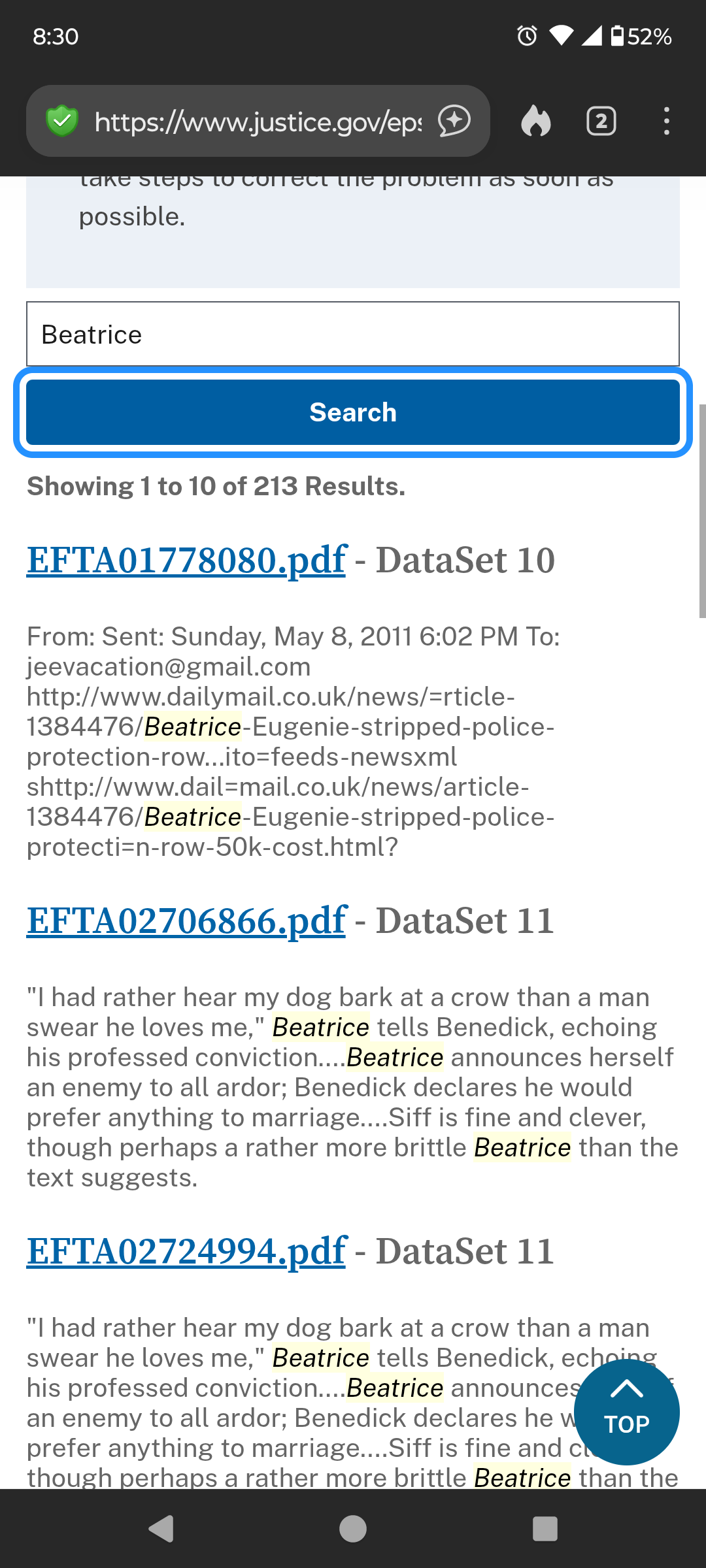Image resolution: width=706 pixels, height=1568 pixels.
Task: Open the AI assistant icon in address bar
Action: tap(454, 121)
